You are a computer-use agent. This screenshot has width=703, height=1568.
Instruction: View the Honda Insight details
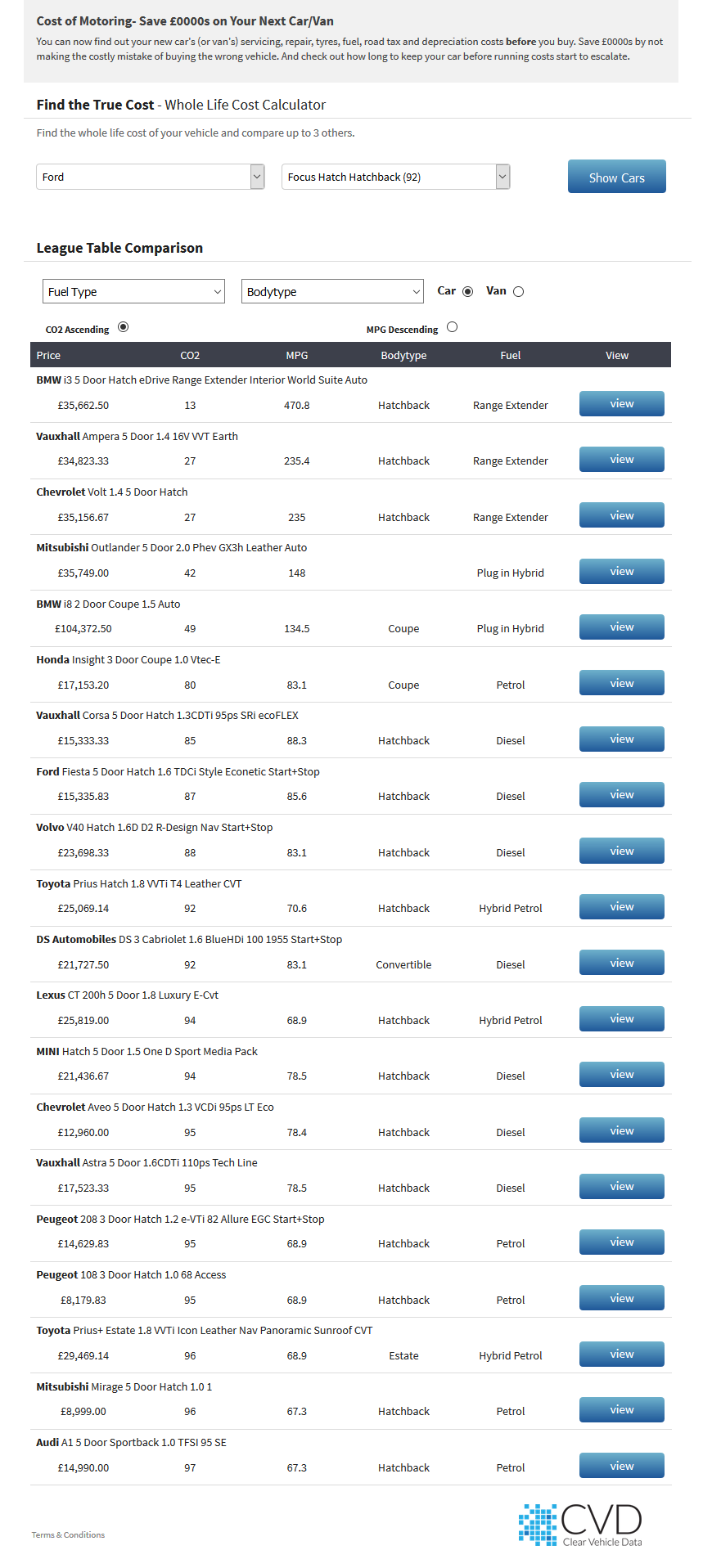tap(622, 683)
